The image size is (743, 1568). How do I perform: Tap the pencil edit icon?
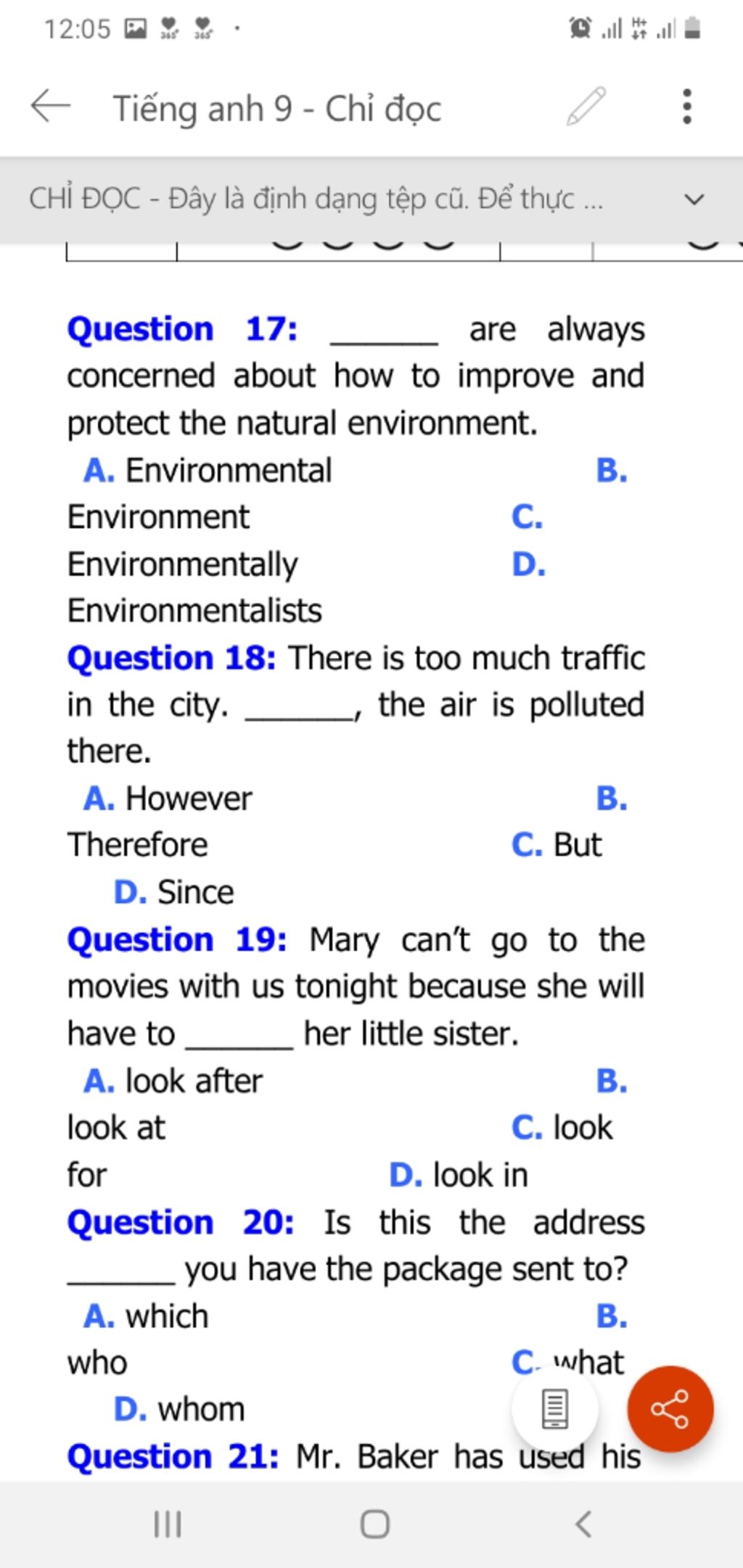586,107
